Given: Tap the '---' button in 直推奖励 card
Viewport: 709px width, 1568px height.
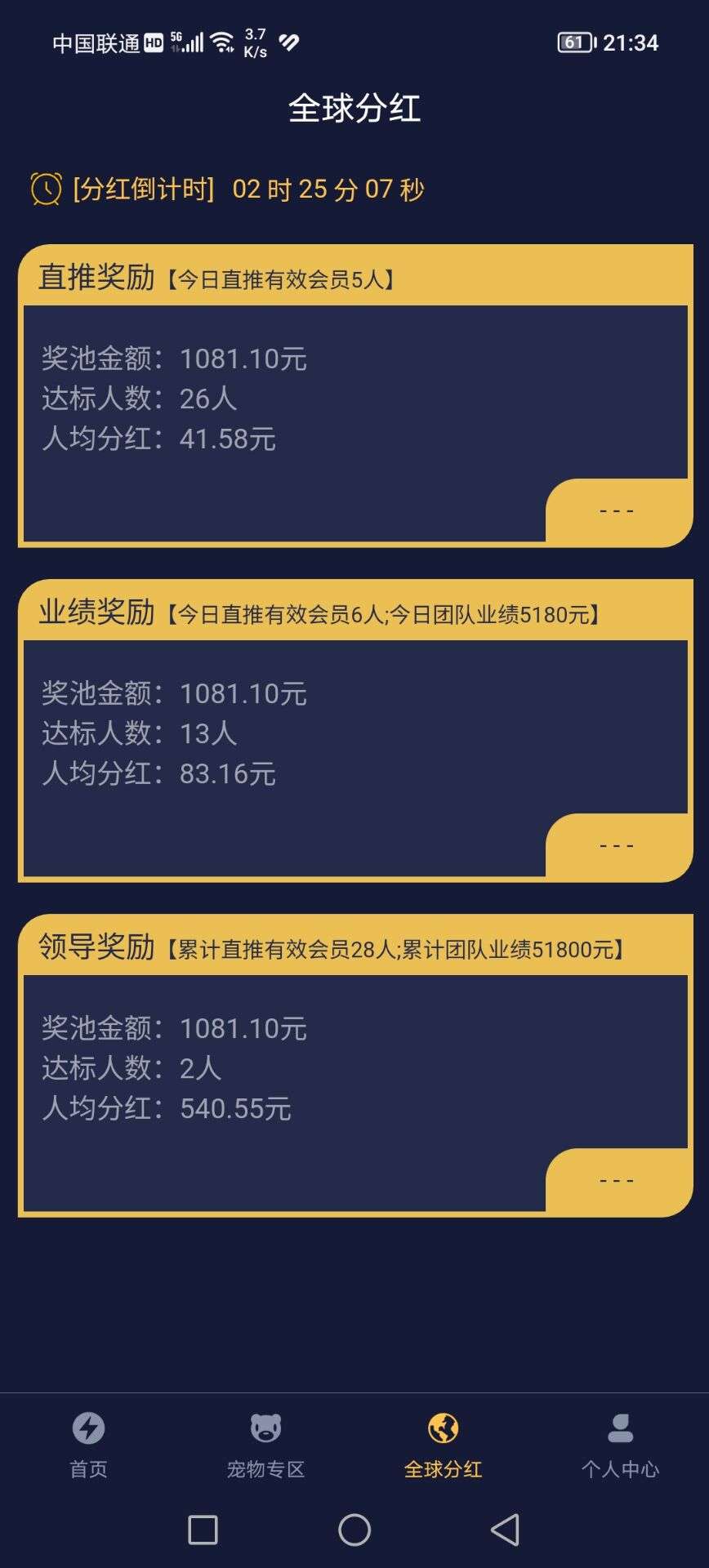Looking at the screenshot, I should pyautogui.click(x=618, y=512).
